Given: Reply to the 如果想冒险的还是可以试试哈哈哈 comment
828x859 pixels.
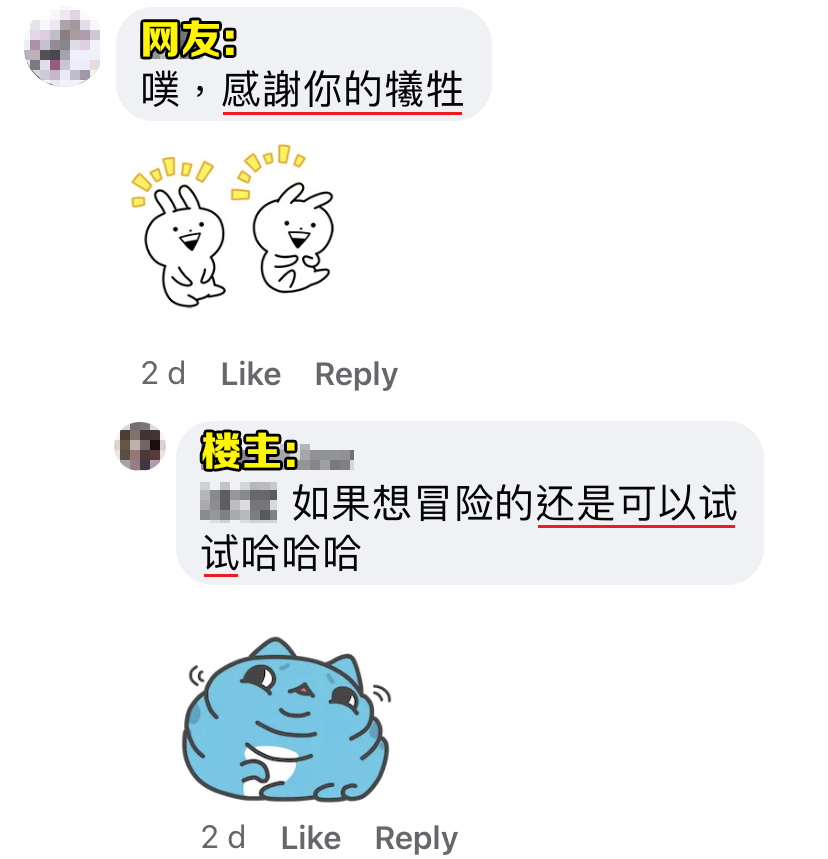Looking at the screenshot, I should [x=416, y=838].
